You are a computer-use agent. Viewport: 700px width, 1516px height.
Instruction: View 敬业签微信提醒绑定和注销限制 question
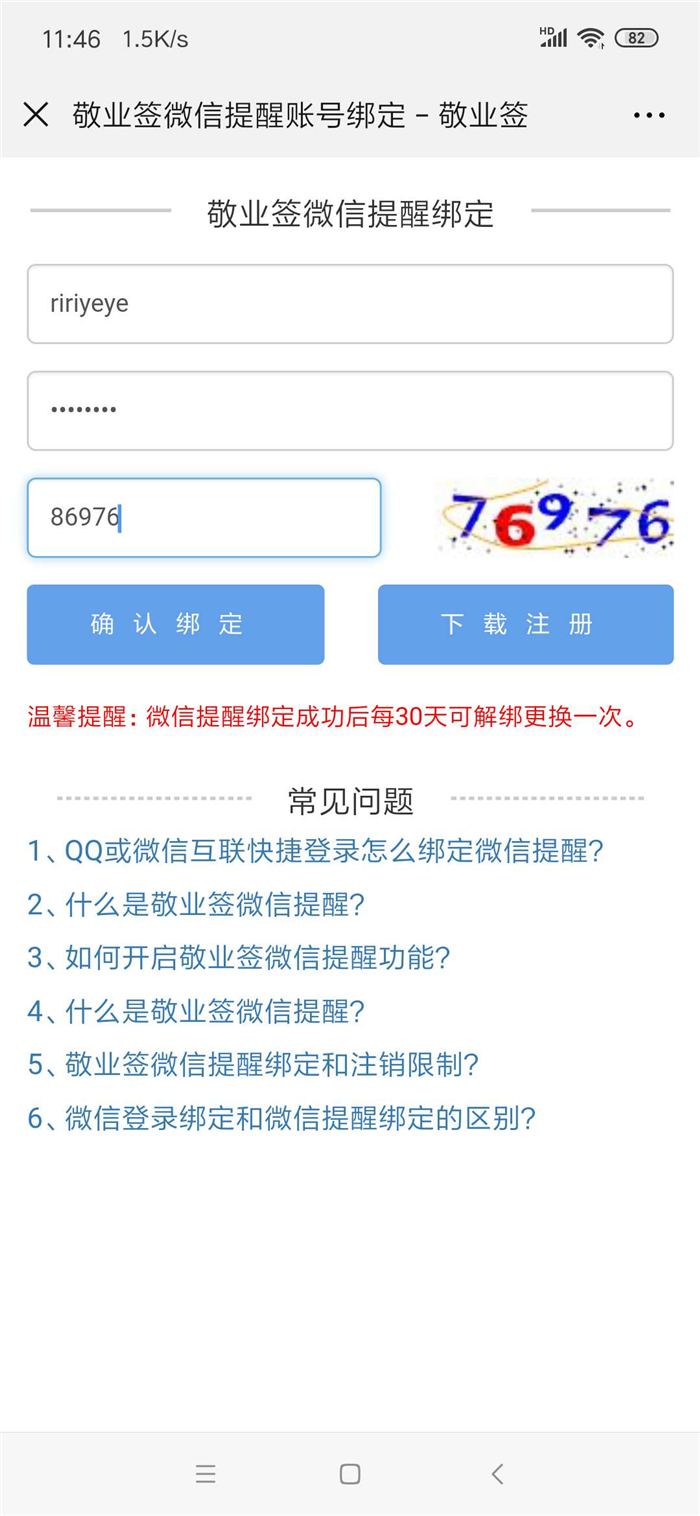[x=254, y=1065]
